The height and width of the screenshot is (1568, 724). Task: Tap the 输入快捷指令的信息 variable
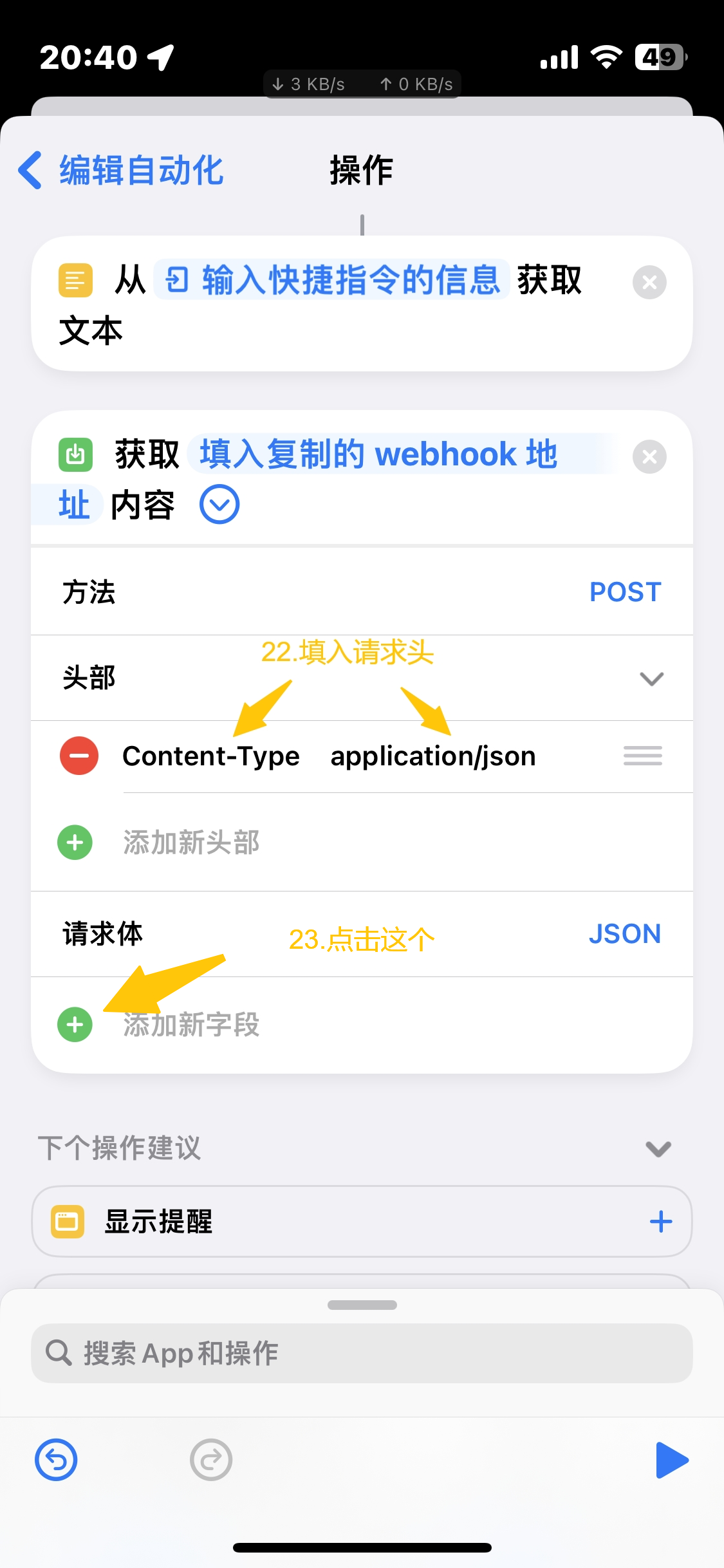pos(332,280)
